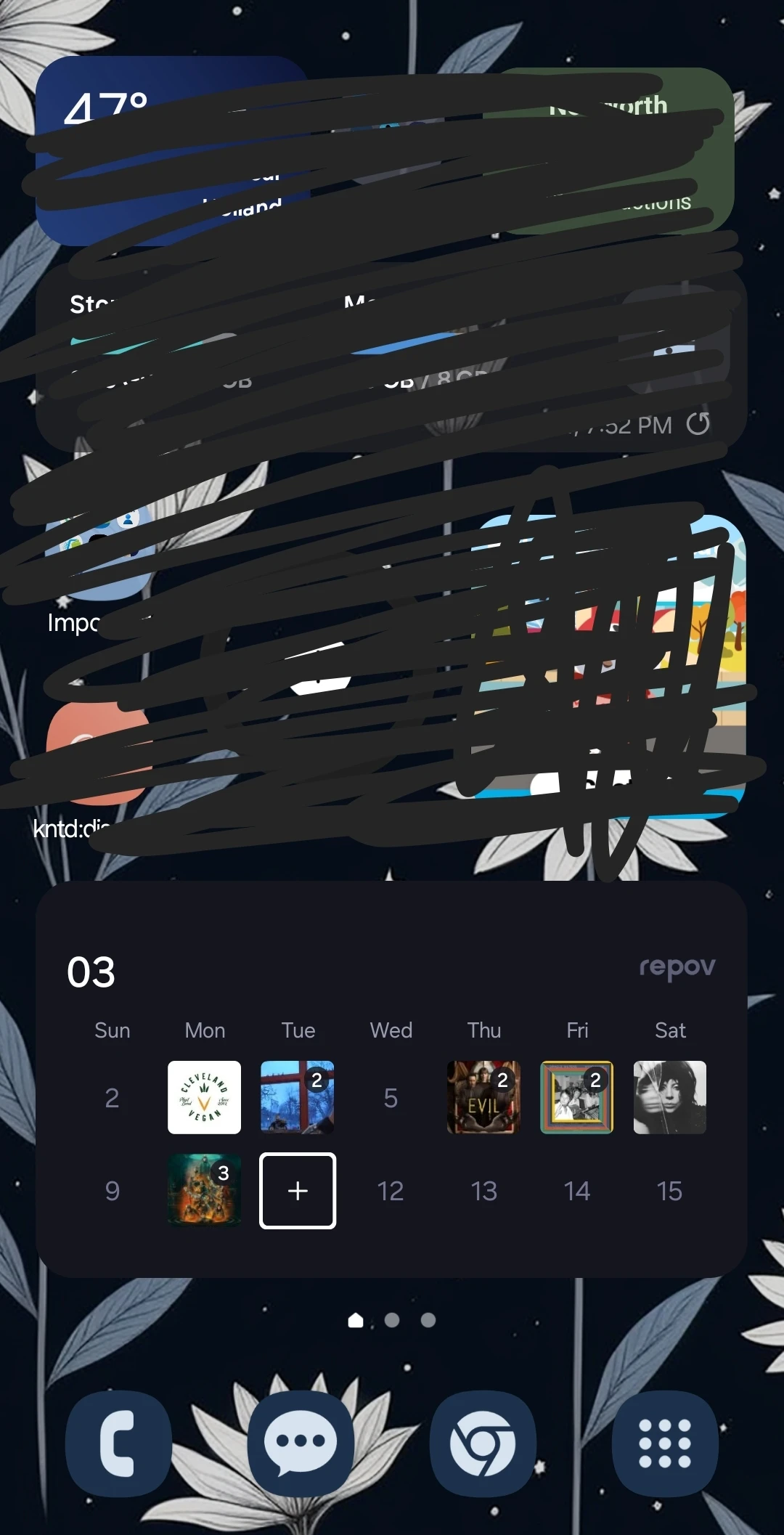784x1535 pixels.
Task: Open the second-week Monday entry with badge 3
Action: pos(205,1191)
